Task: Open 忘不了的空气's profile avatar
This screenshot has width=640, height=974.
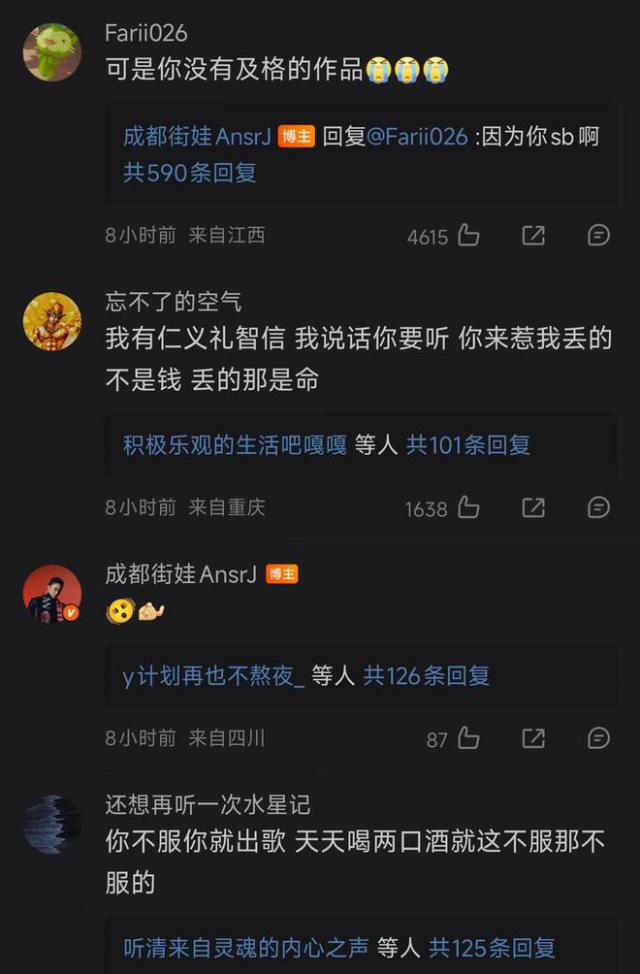Action: 52,322
